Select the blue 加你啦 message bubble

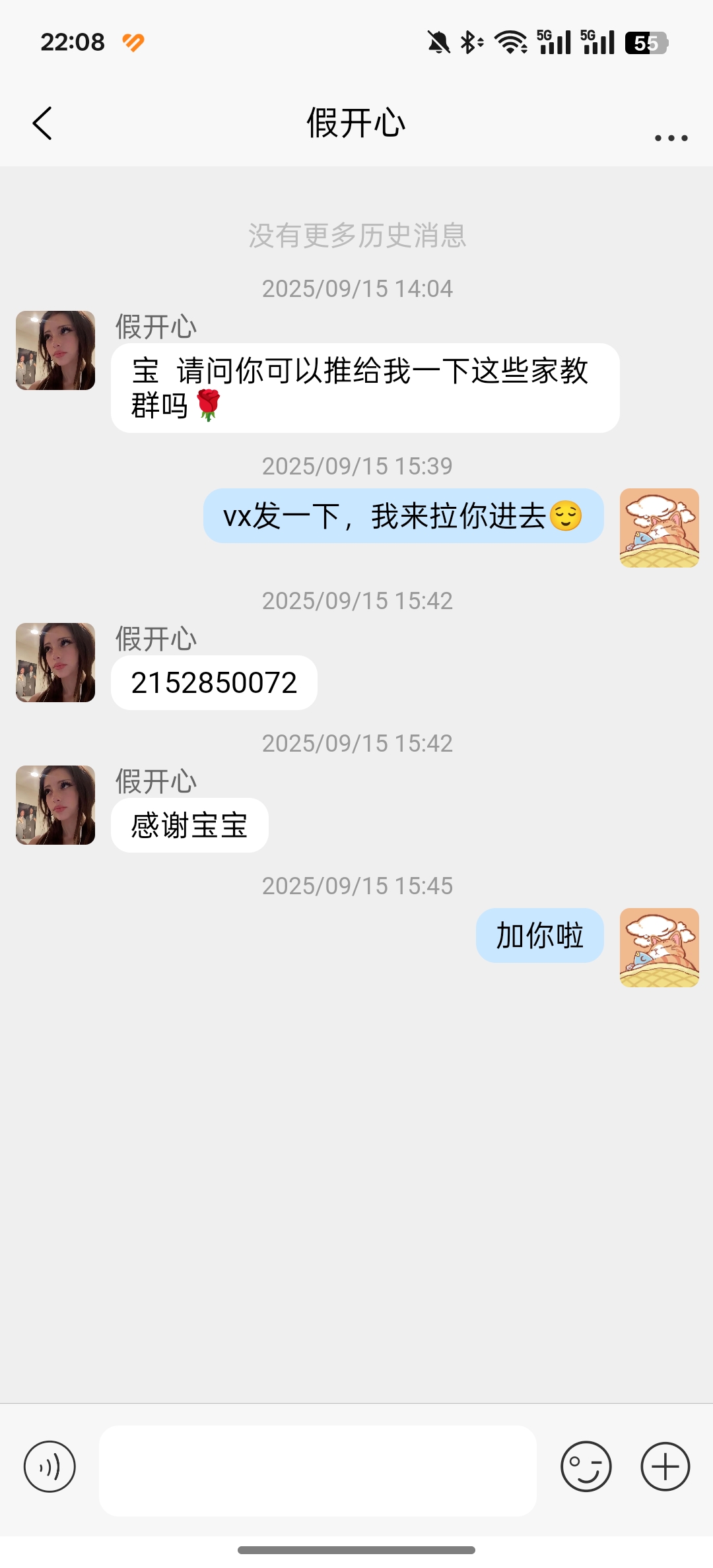tap(539, 935)
